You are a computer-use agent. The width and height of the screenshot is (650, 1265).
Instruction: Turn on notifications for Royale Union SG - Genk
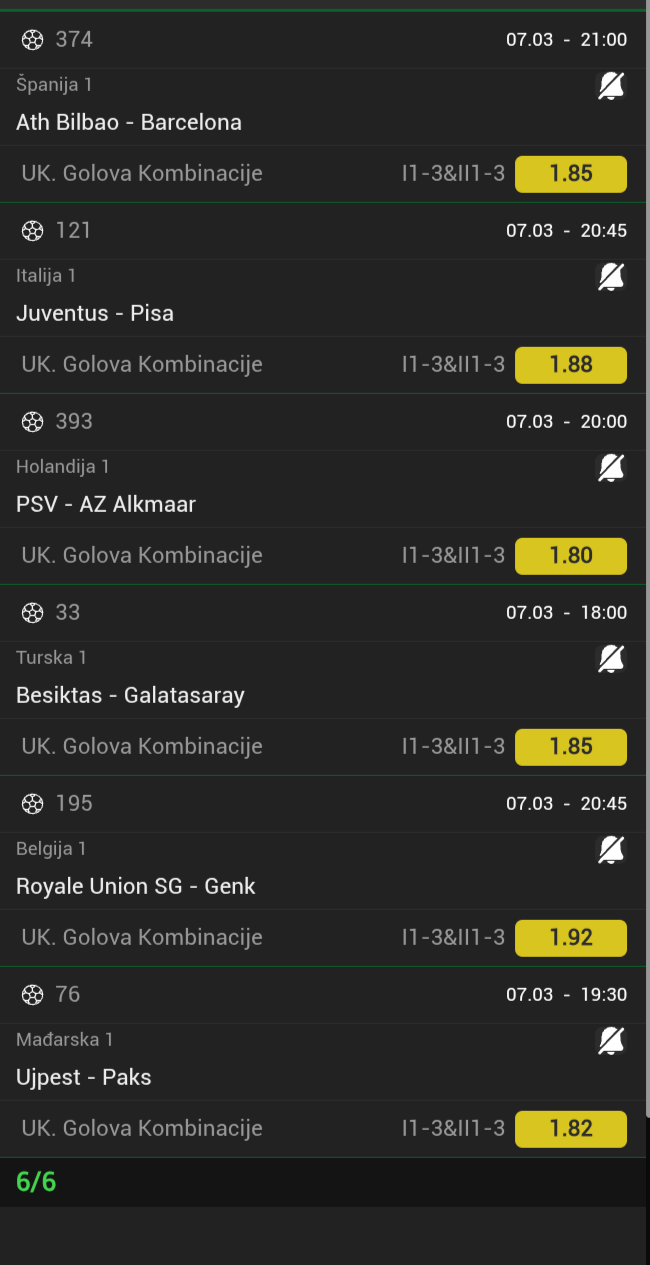611,850
